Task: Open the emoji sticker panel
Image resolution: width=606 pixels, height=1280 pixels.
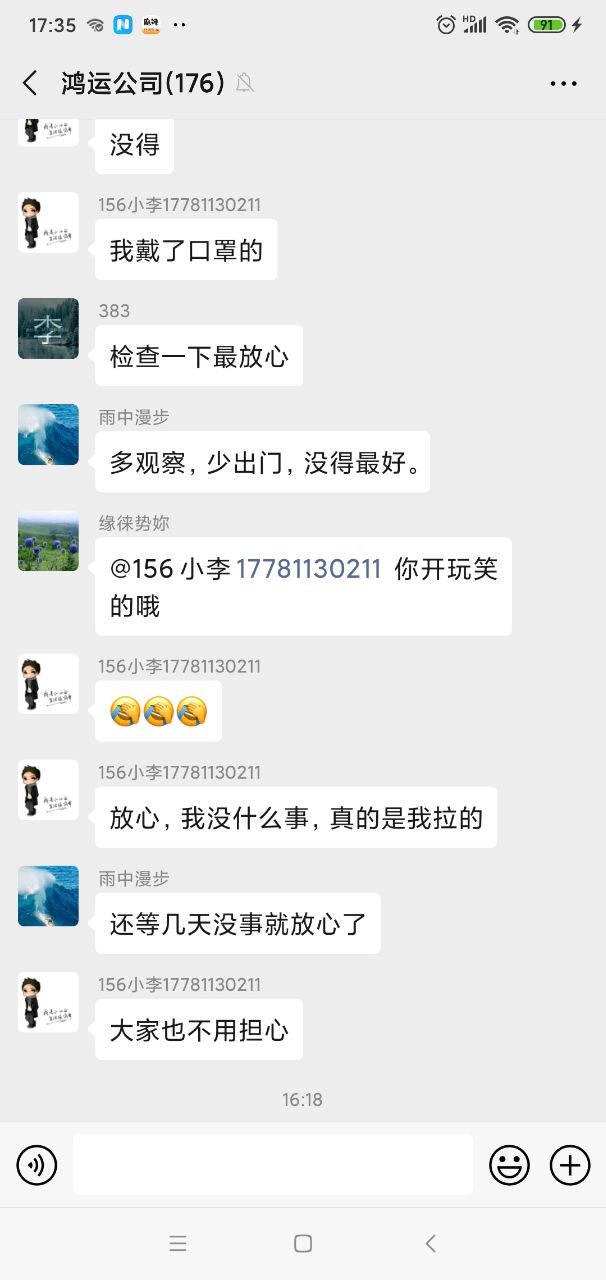Action: click(x=509, y=1165)
